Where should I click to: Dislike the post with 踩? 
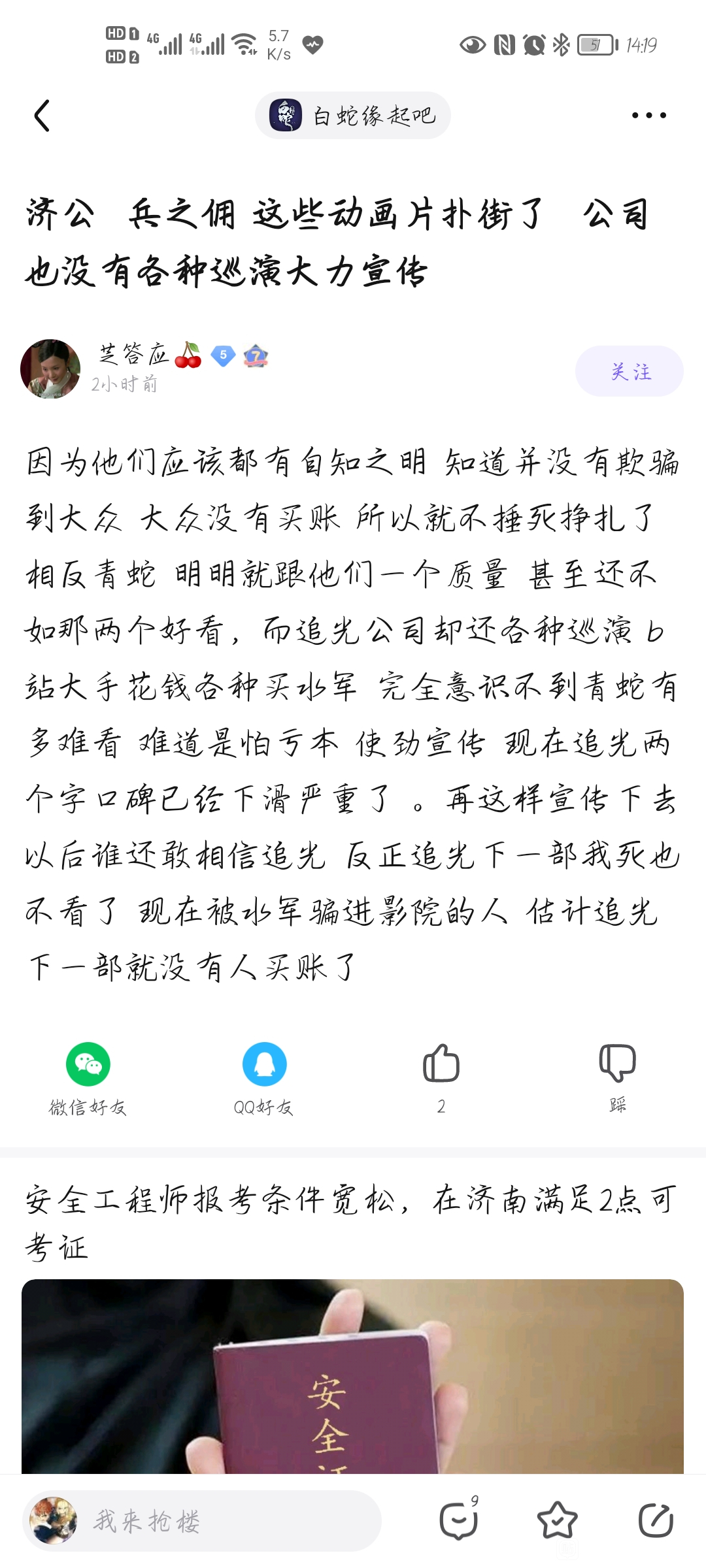pos(617,1079)
